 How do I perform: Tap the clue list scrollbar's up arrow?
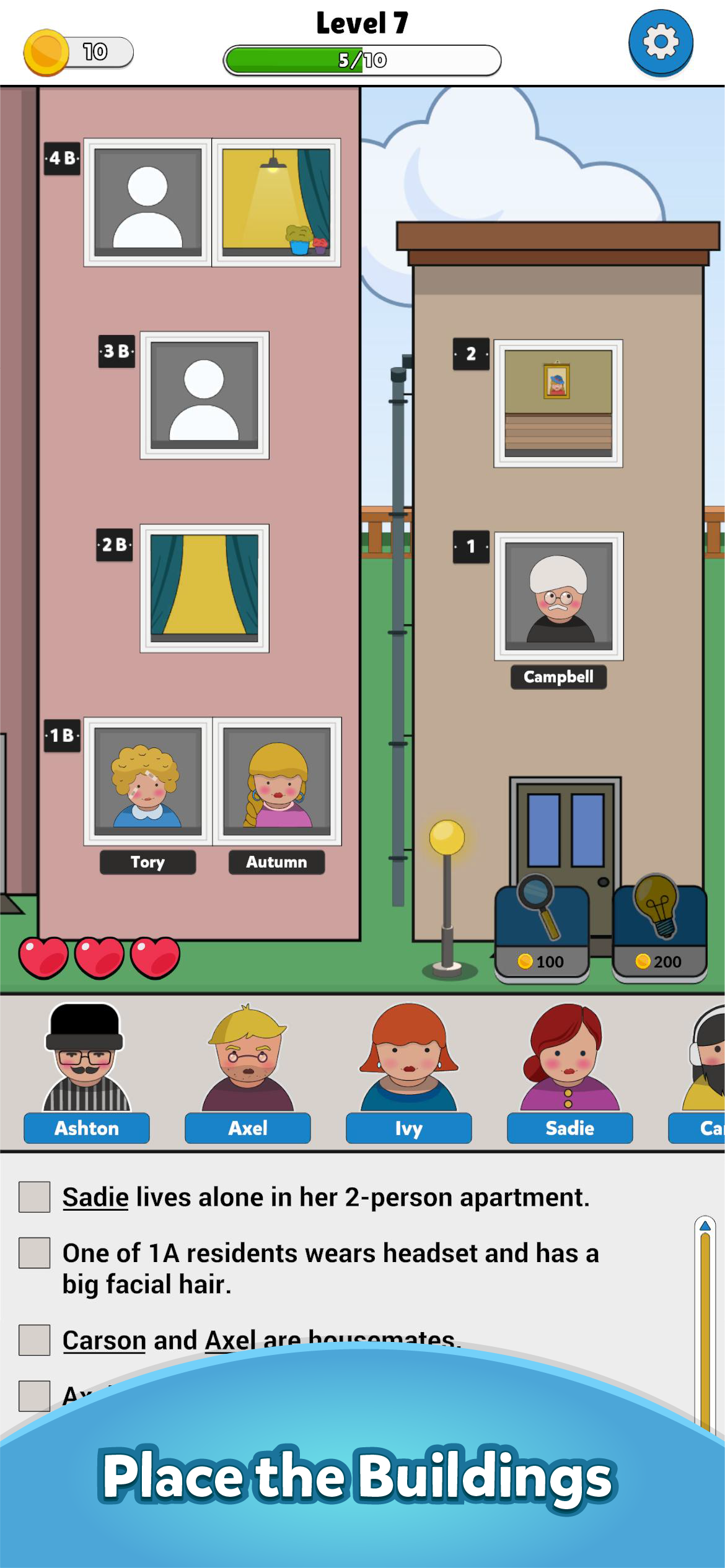pyautogui.click(x=705, y=1226)
